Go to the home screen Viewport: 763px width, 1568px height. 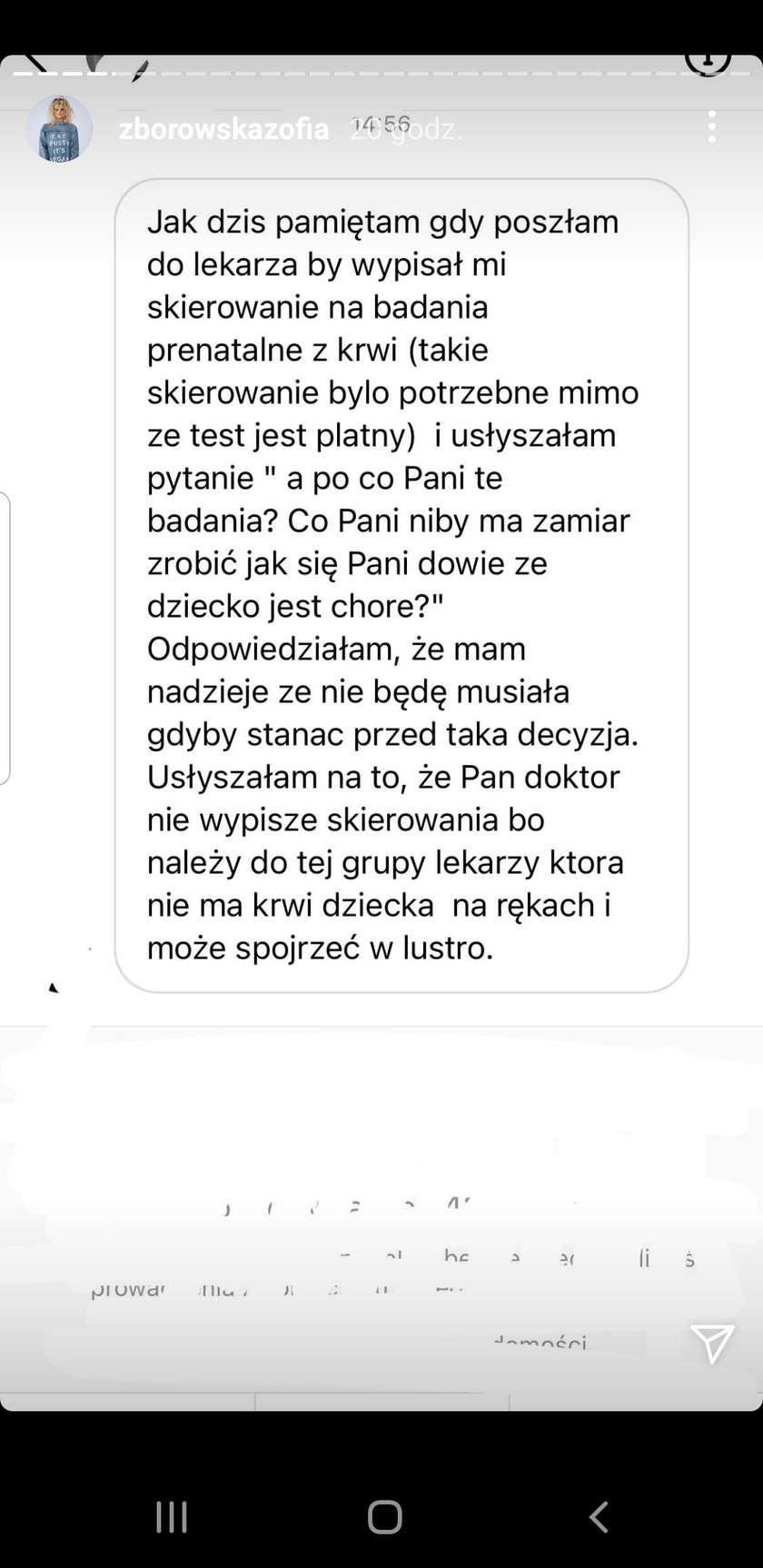pyautogui.click(x=384, y=1516)
